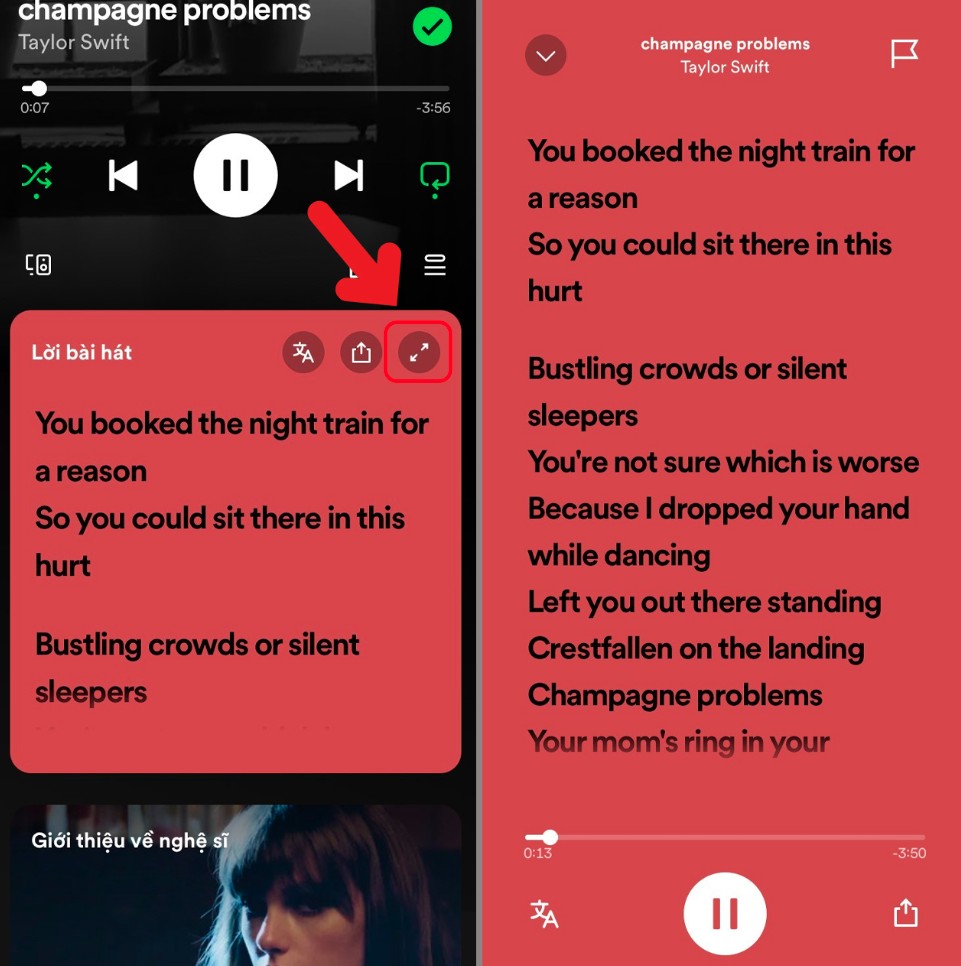
Task: Skip to the next track
Action: [x=348, y=176]
